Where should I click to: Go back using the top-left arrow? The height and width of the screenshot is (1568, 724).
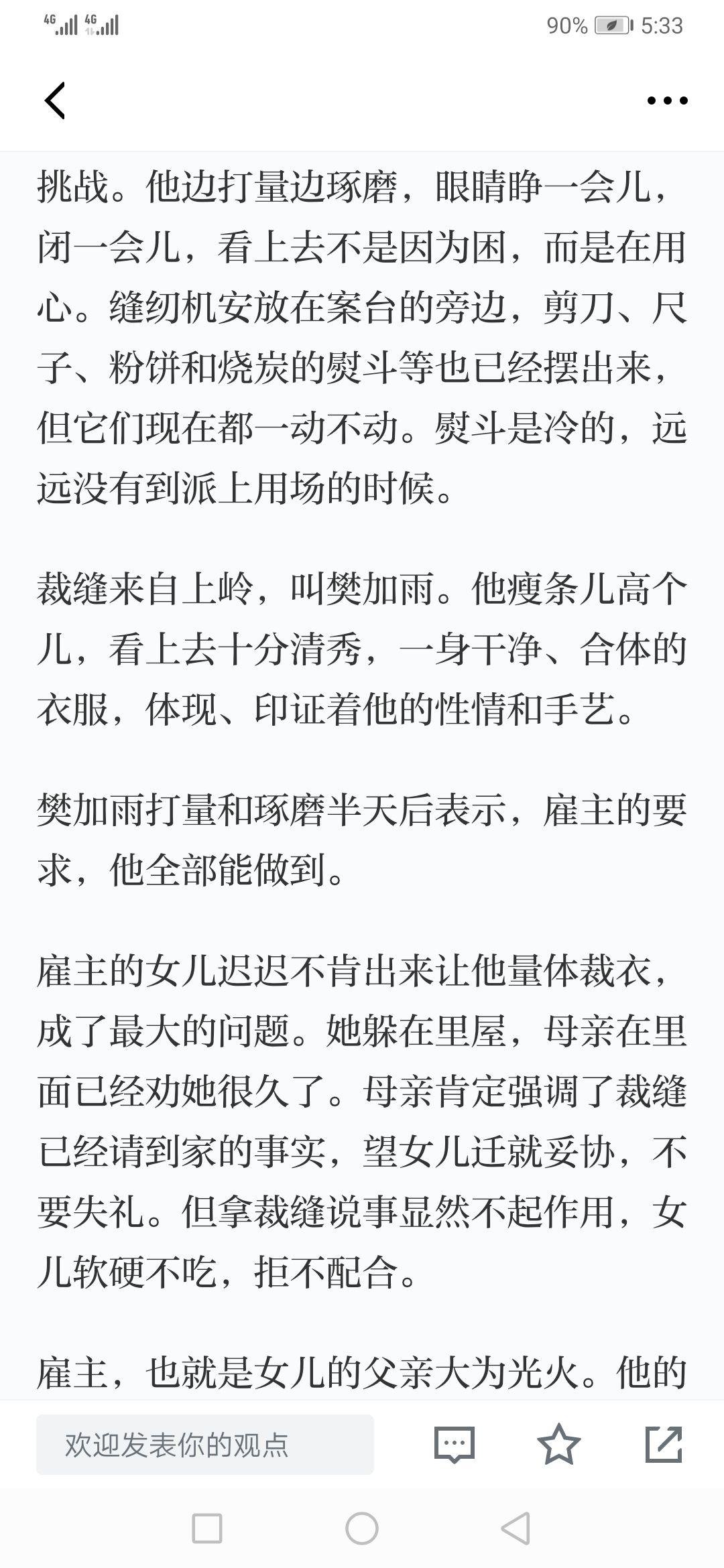55,101
